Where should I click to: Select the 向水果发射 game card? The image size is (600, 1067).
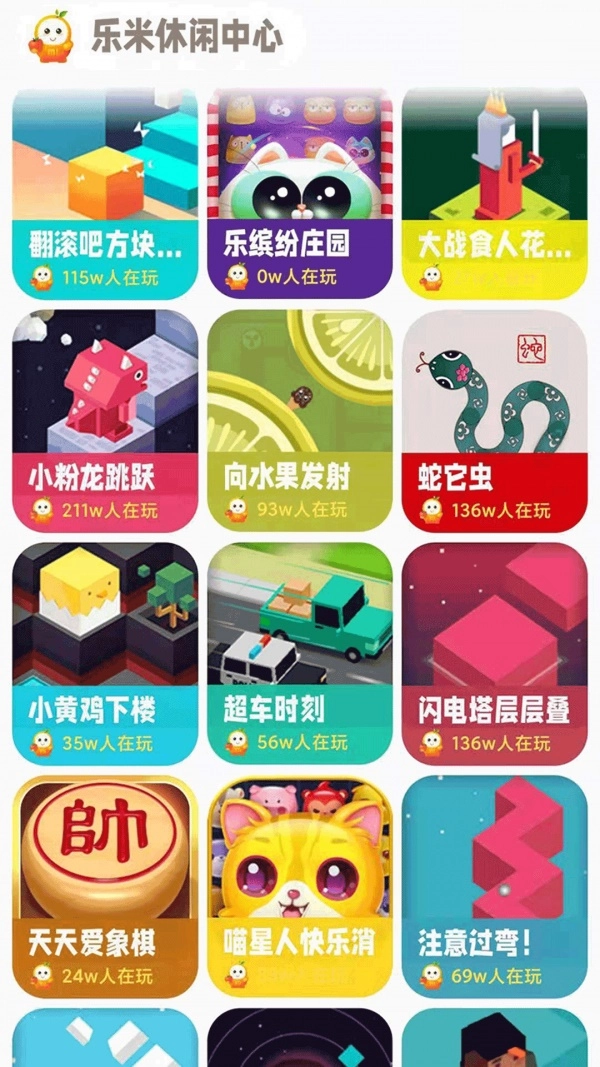tap(299, 420)
